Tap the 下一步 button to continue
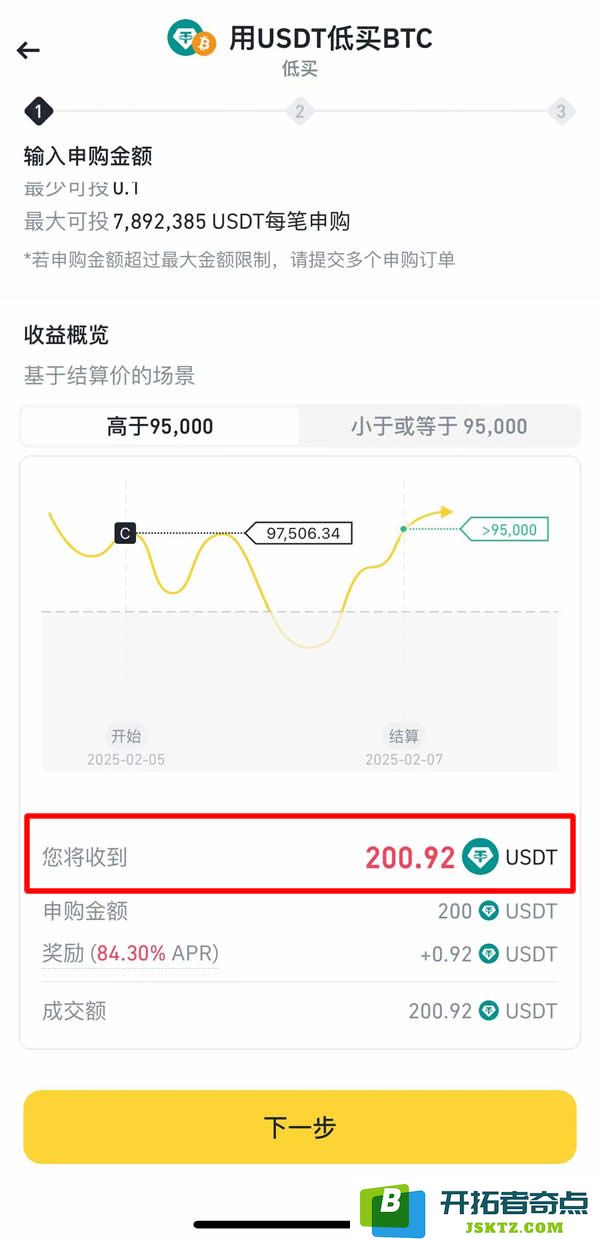This screenshot has height=1241, width=600. pos(300,1127)
